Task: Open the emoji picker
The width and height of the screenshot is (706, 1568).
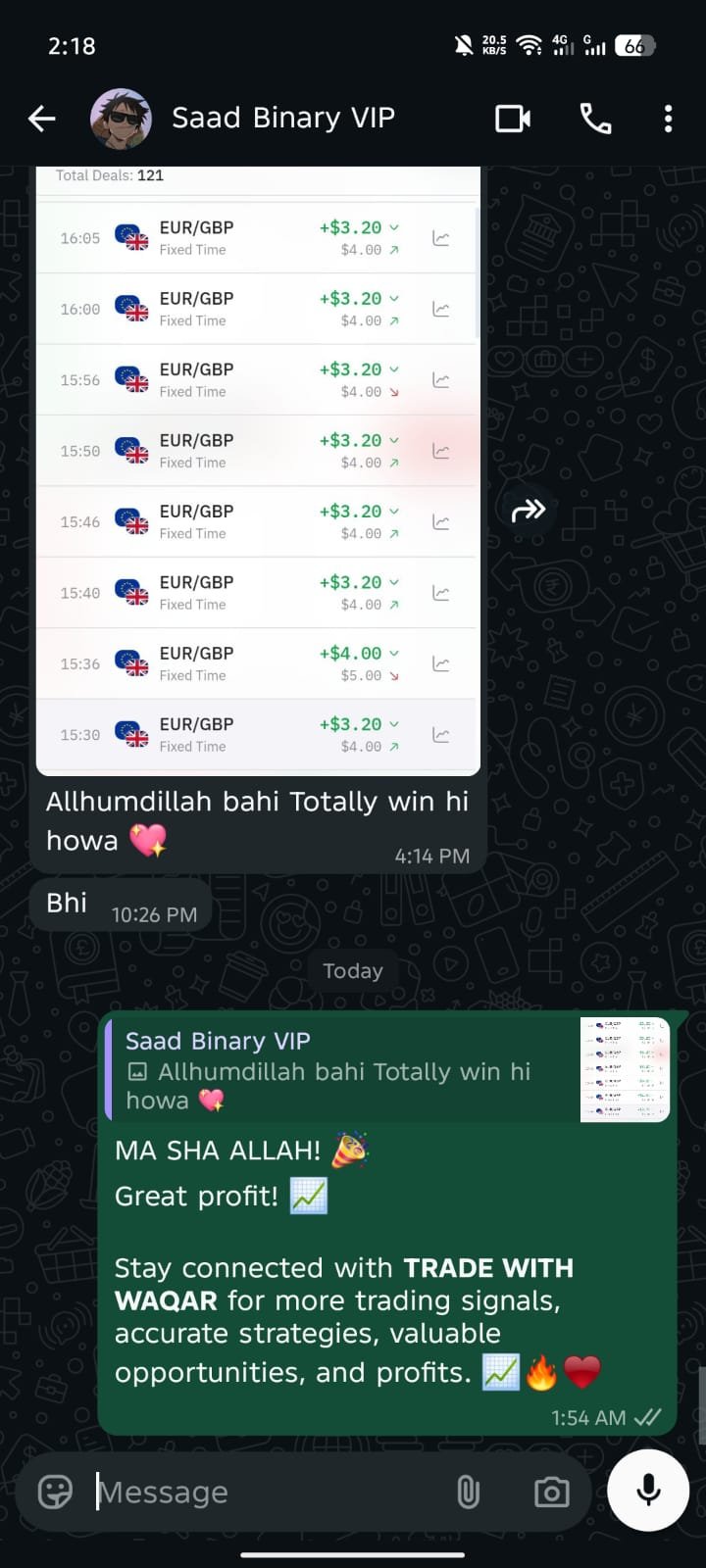Action: pyautogui.click(x=55, y=1492)
